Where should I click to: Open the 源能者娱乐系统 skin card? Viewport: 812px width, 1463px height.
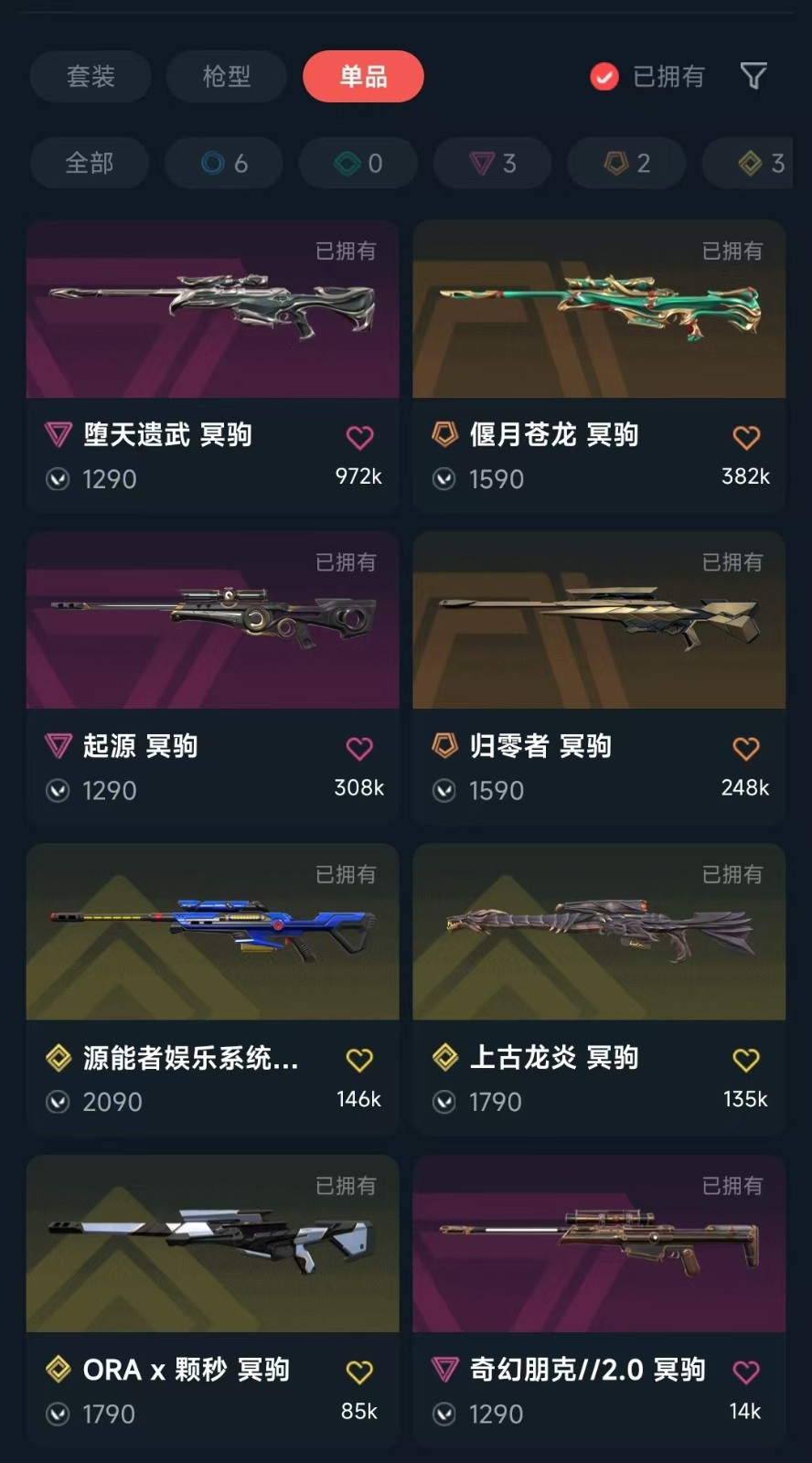pyautogui.click(x=212, y=933)
